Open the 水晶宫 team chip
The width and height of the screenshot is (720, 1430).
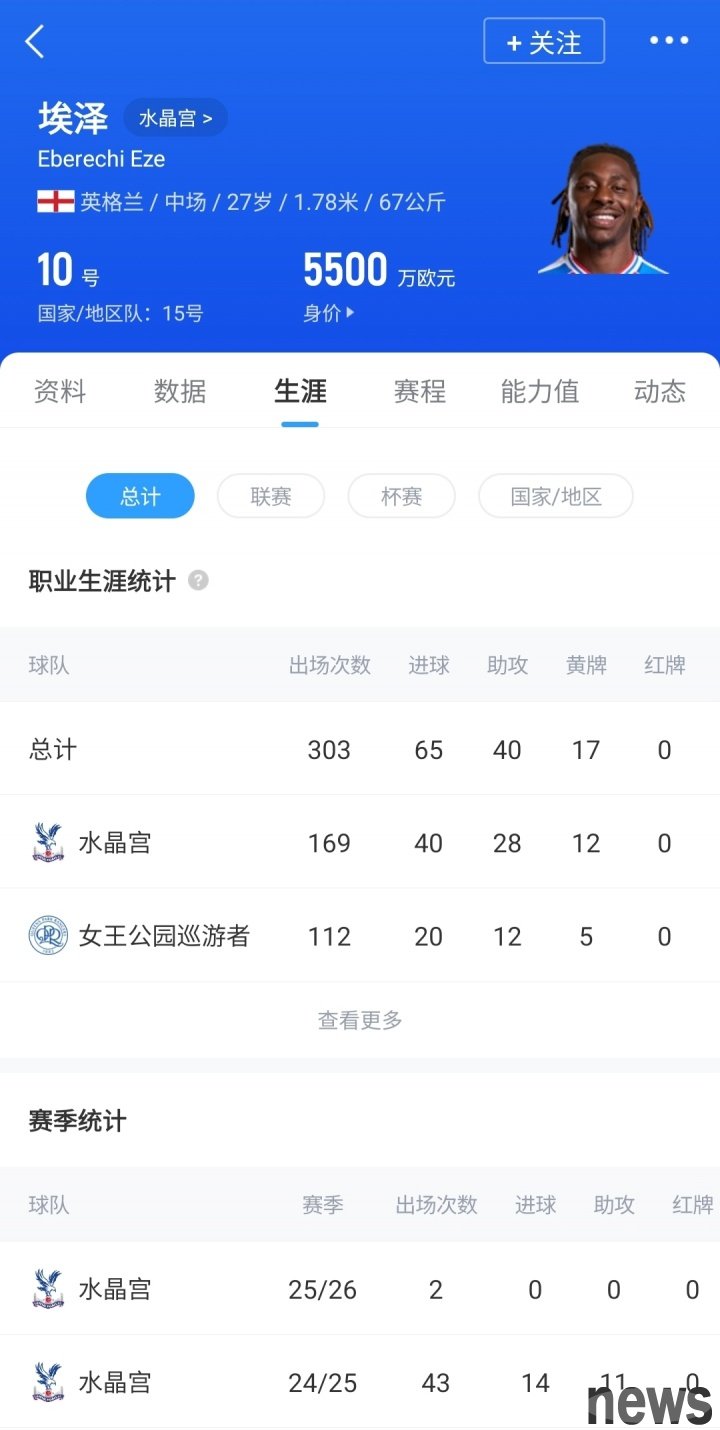pyautogui.click(x=175, y=118)
